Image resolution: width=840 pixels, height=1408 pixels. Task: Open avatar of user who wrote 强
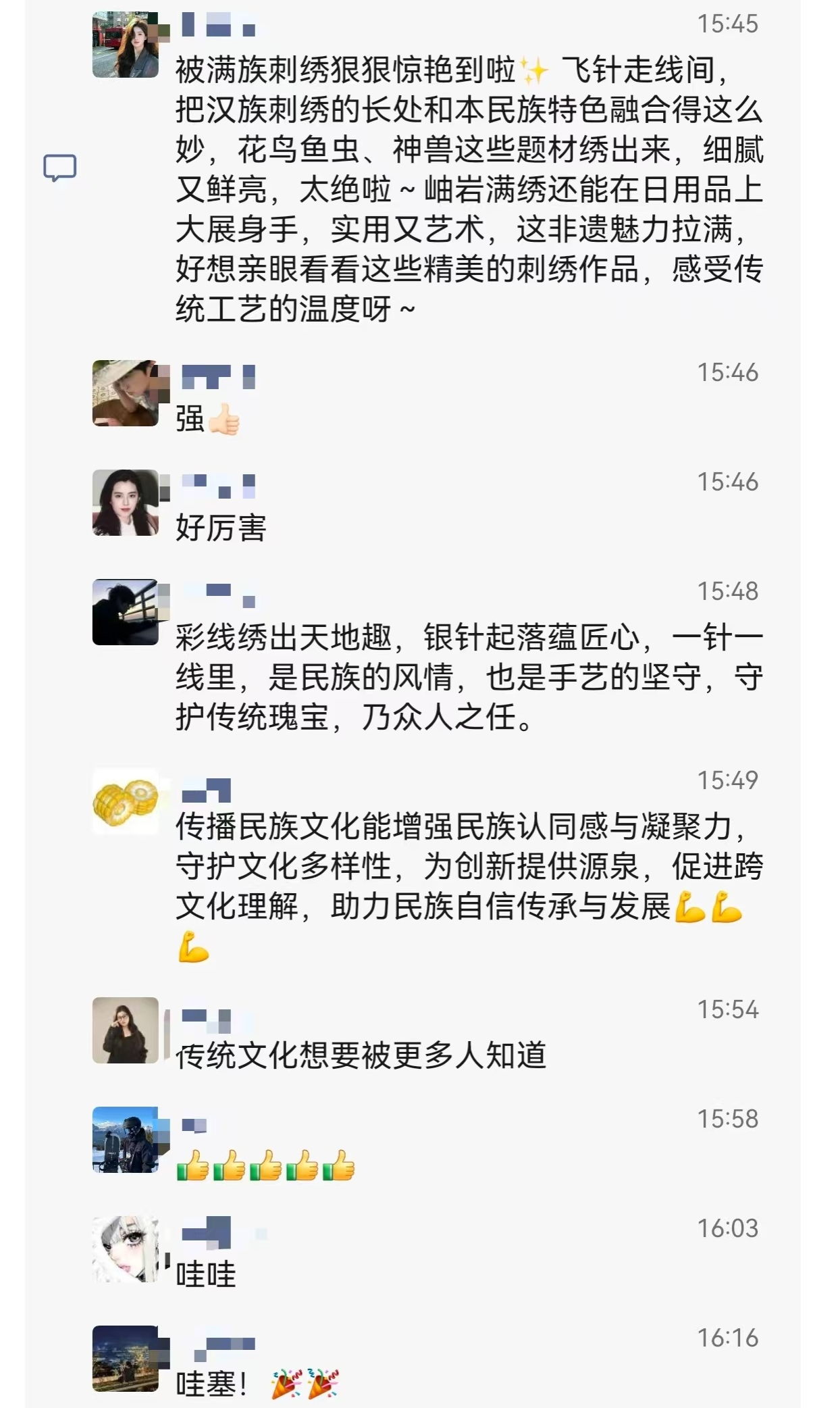click(x=126, y=393)
